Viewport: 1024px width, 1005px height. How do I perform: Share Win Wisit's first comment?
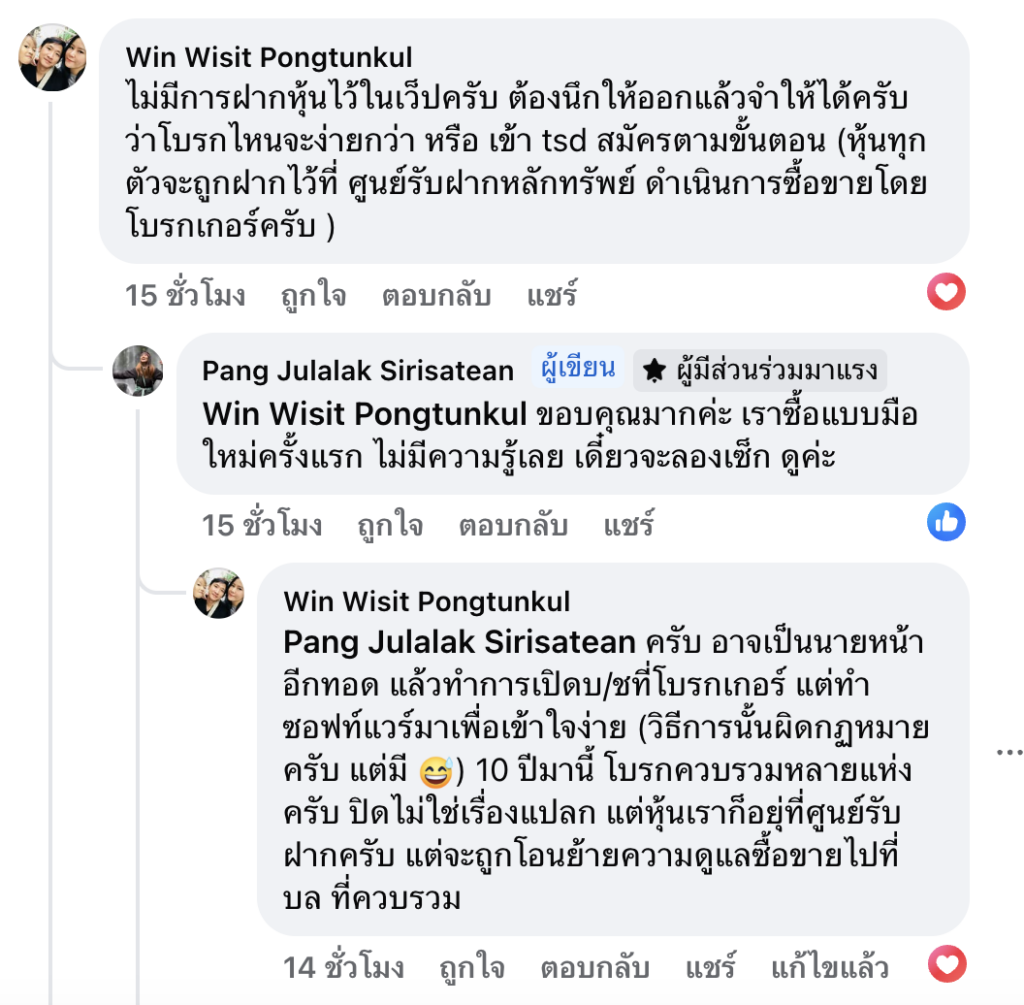pyautogui.click(x=552, y=295)
